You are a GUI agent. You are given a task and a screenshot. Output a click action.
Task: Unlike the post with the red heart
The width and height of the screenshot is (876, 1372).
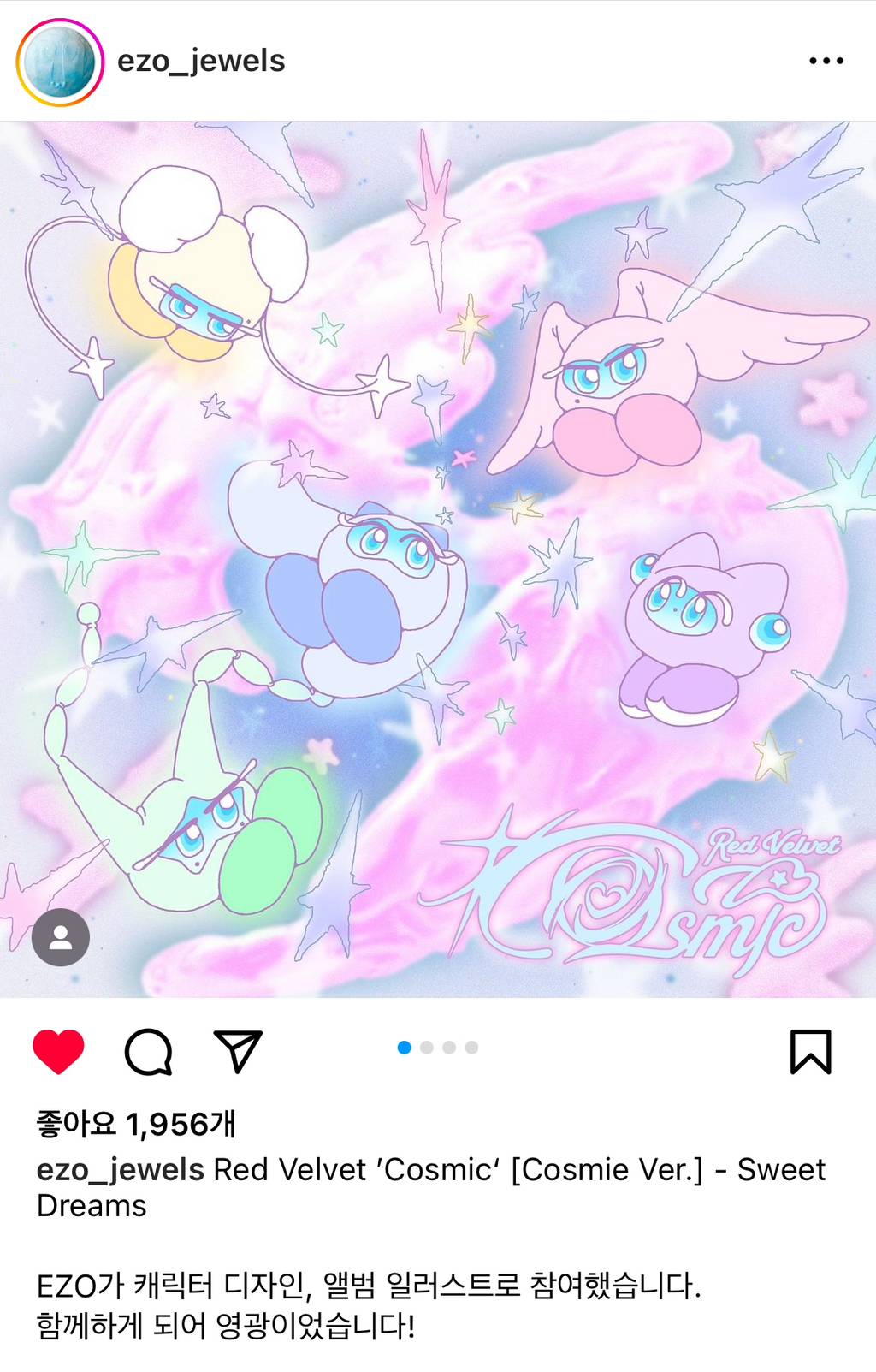click(58, 1051)
